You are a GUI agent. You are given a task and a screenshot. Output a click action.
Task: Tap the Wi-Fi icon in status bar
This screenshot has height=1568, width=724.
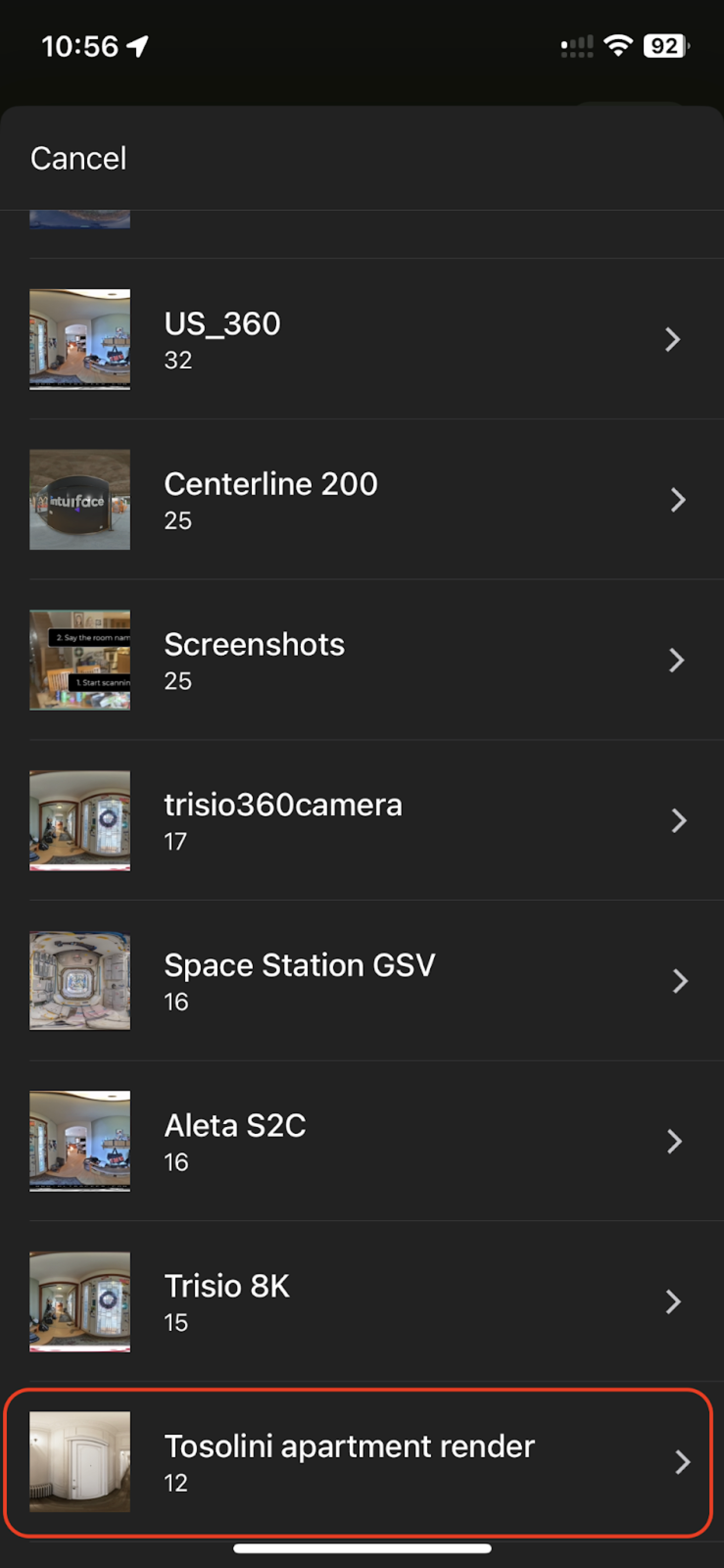tap(618, 46)
